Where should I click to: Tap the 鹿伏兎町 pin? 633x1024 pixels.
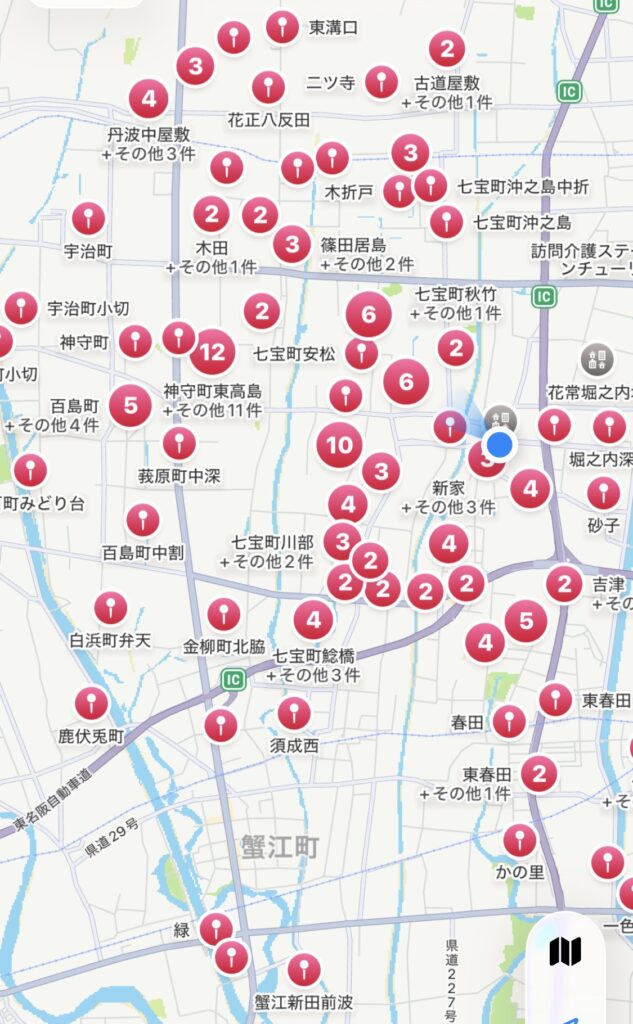pyautogui.click(x=91, y=704)
